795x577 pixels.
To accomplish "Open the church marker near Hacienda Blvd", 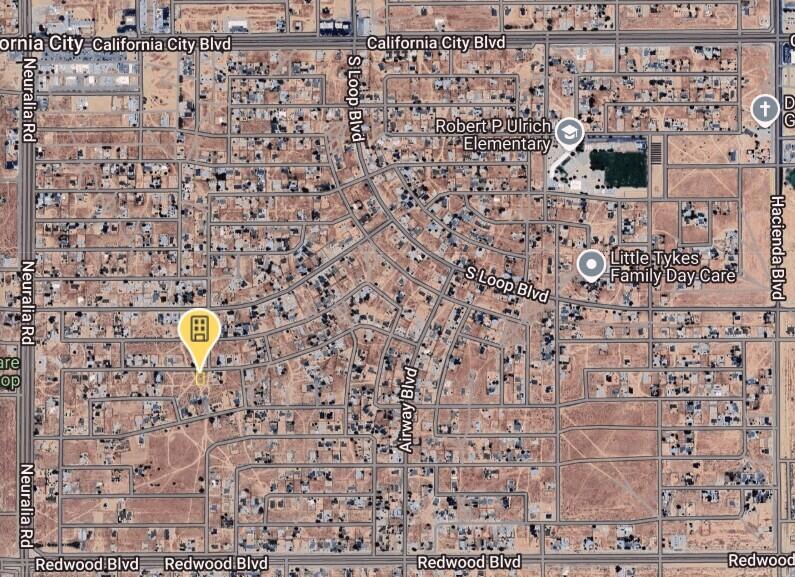I will [765, 109].
